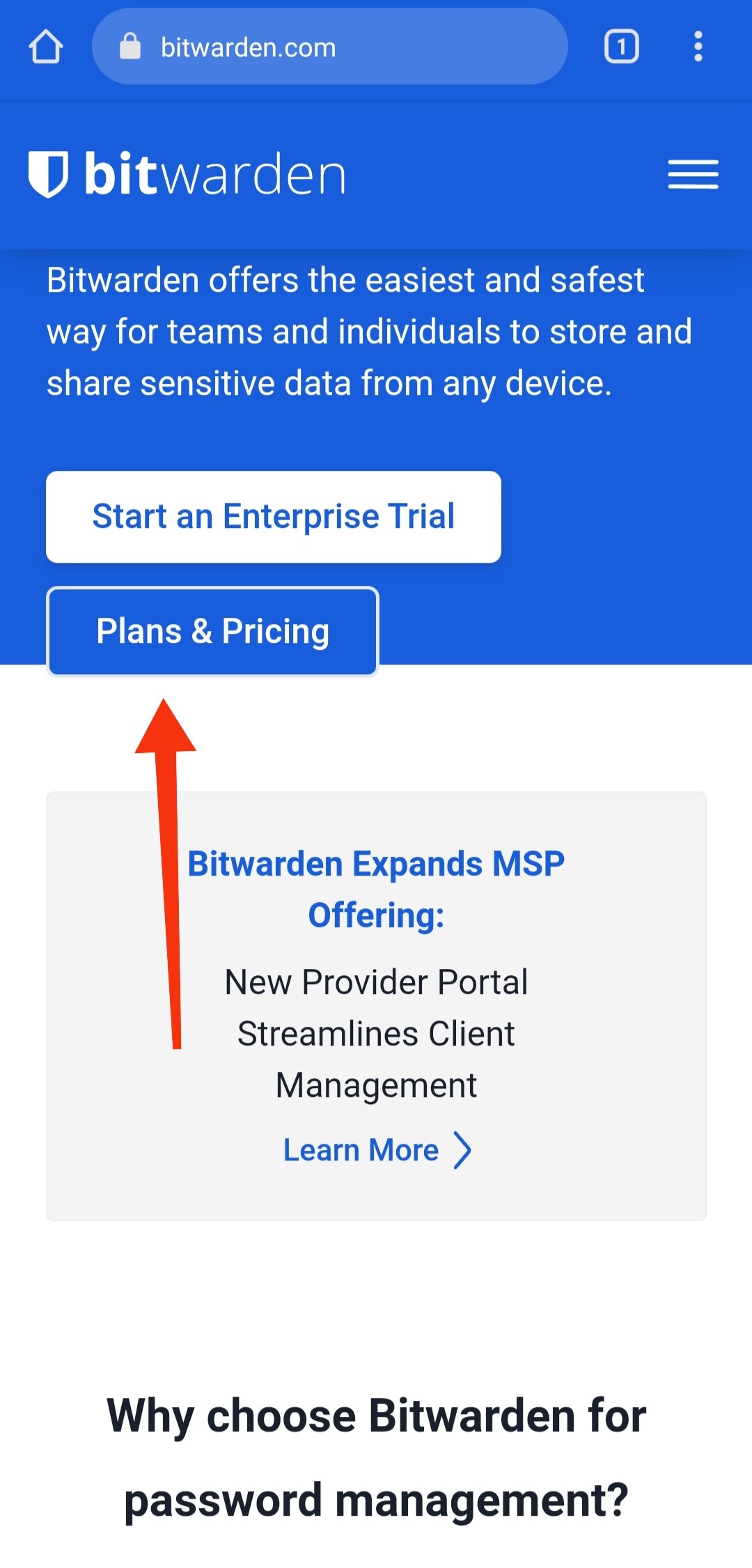The height and width of the screenshot is (1568, 752).
Task: Open the Bitwarden Expands MSP Offering link
Action: pos(376,890)
